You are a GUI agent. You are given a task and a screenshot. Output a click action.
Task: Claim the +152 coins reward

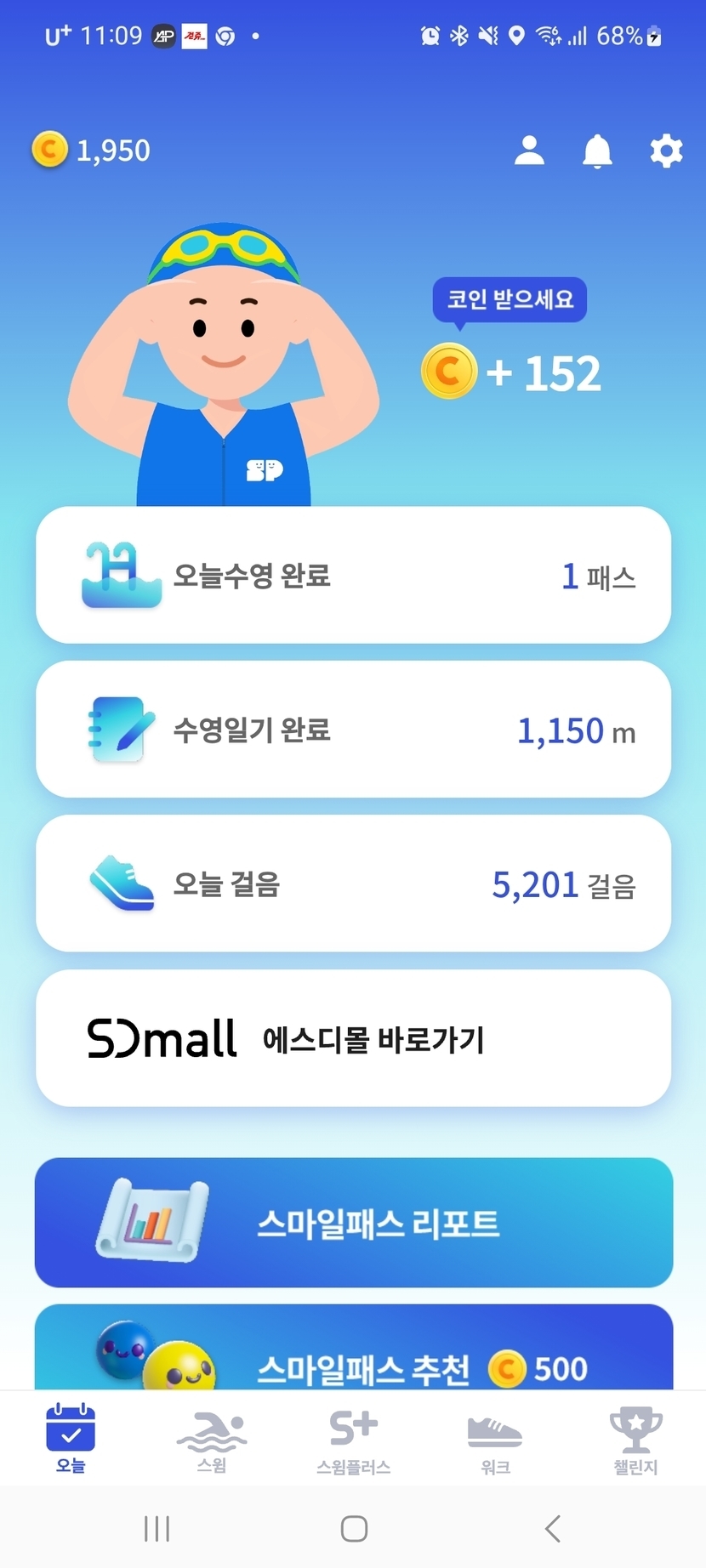[x=512, y=372]
